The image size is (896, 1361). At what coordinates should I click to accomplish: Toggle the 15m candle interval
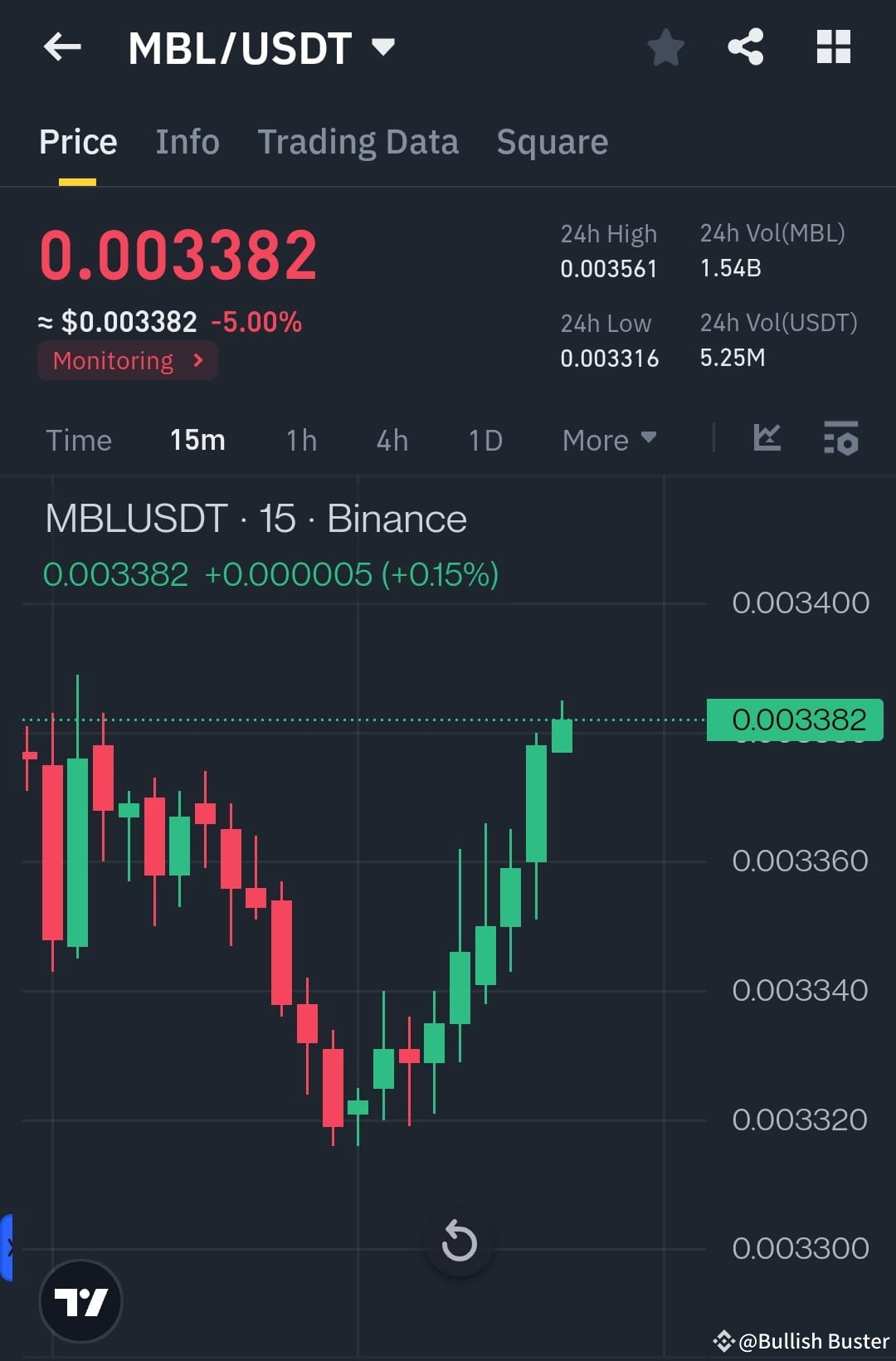click(197, 440)
